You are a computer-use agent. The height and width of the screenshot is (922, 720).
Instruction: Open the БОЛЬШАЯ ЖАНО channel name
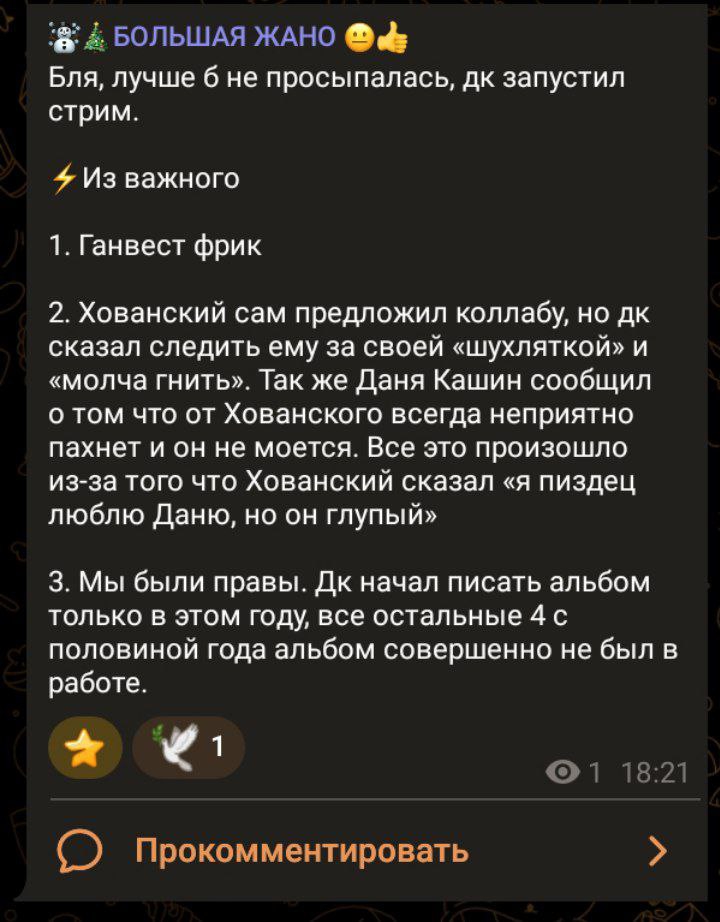tap(225, 37)
